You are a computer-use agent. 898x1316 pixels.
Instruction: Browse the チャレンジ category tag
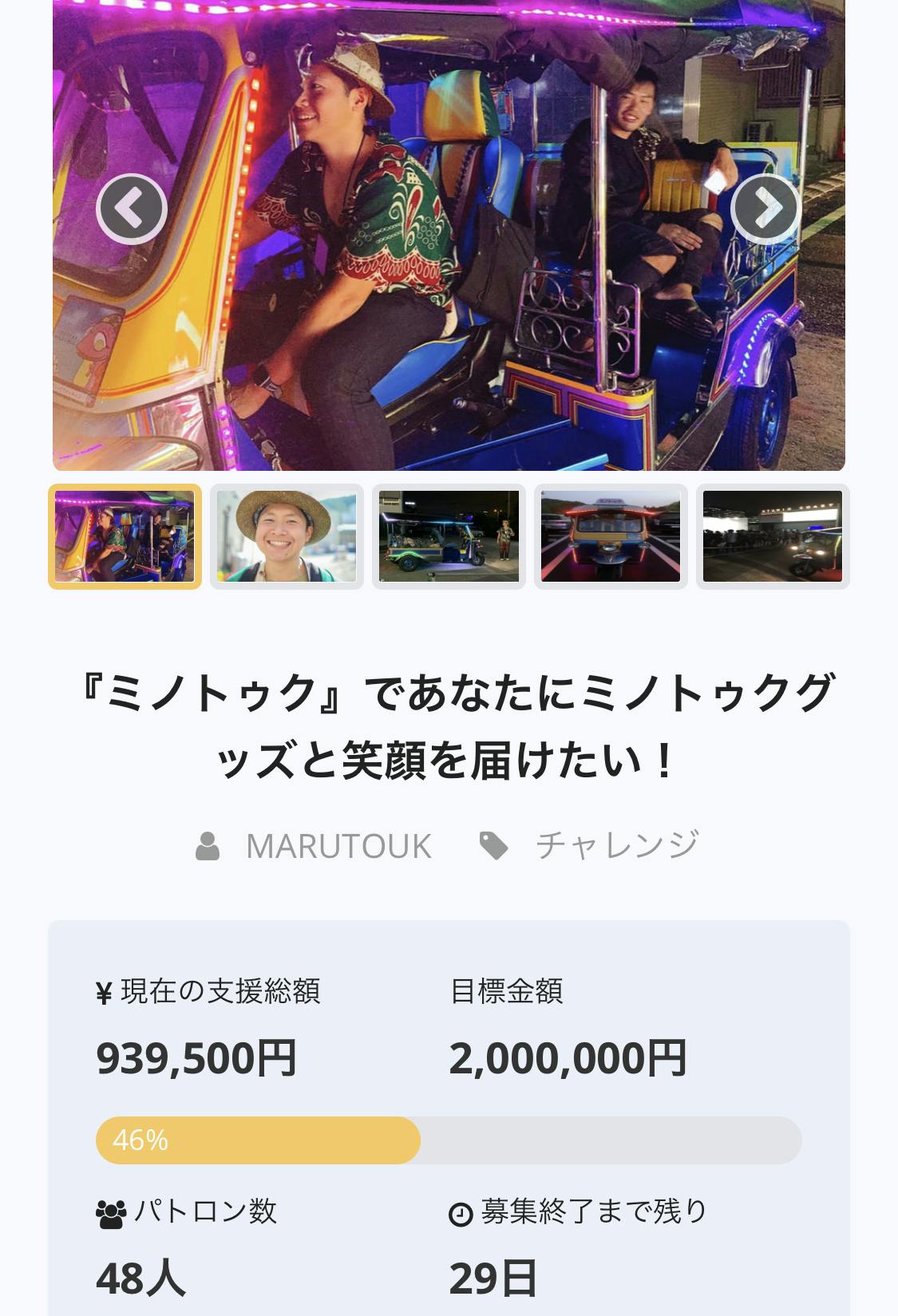(x=616, y=846)
